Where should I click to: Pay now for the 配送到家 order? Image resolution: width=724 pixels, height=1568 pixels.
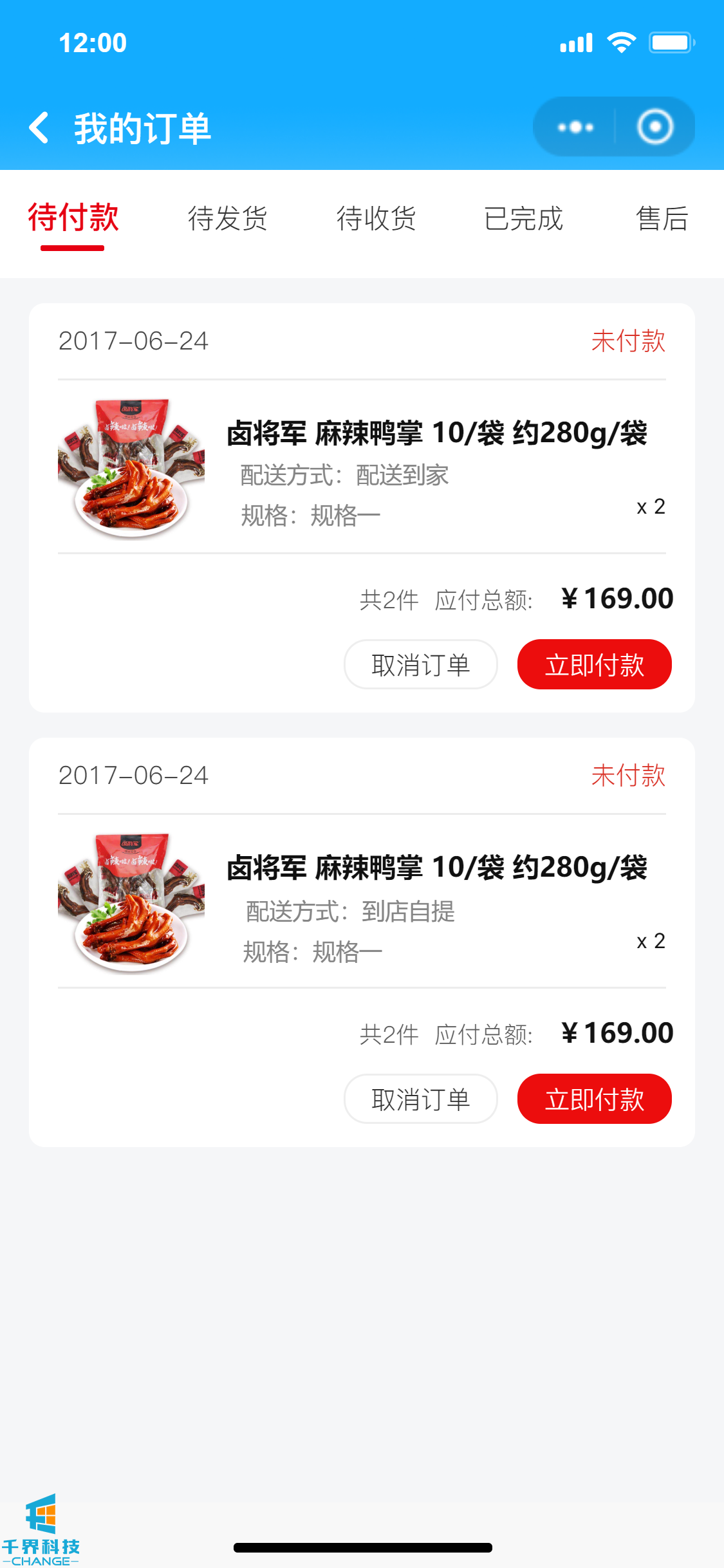(594, 664)
